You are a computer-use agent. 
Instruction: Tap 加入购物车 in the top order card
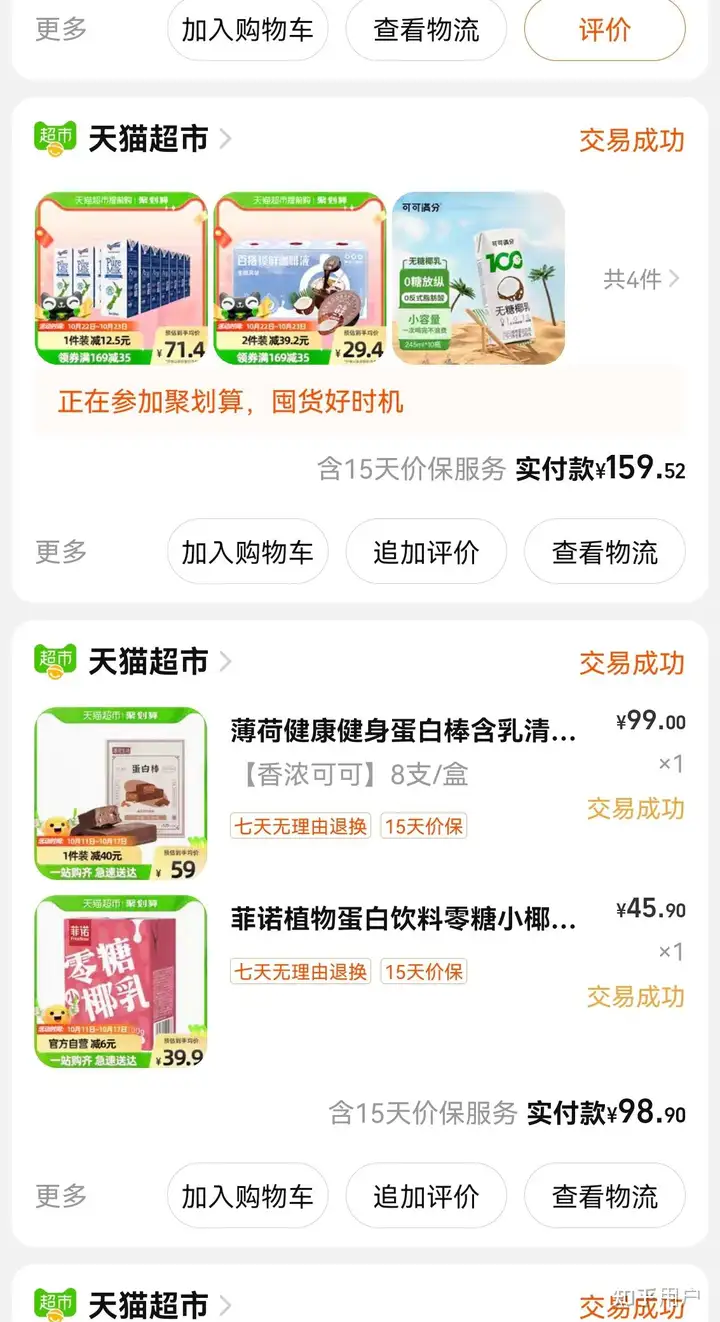tap(247, 30)
